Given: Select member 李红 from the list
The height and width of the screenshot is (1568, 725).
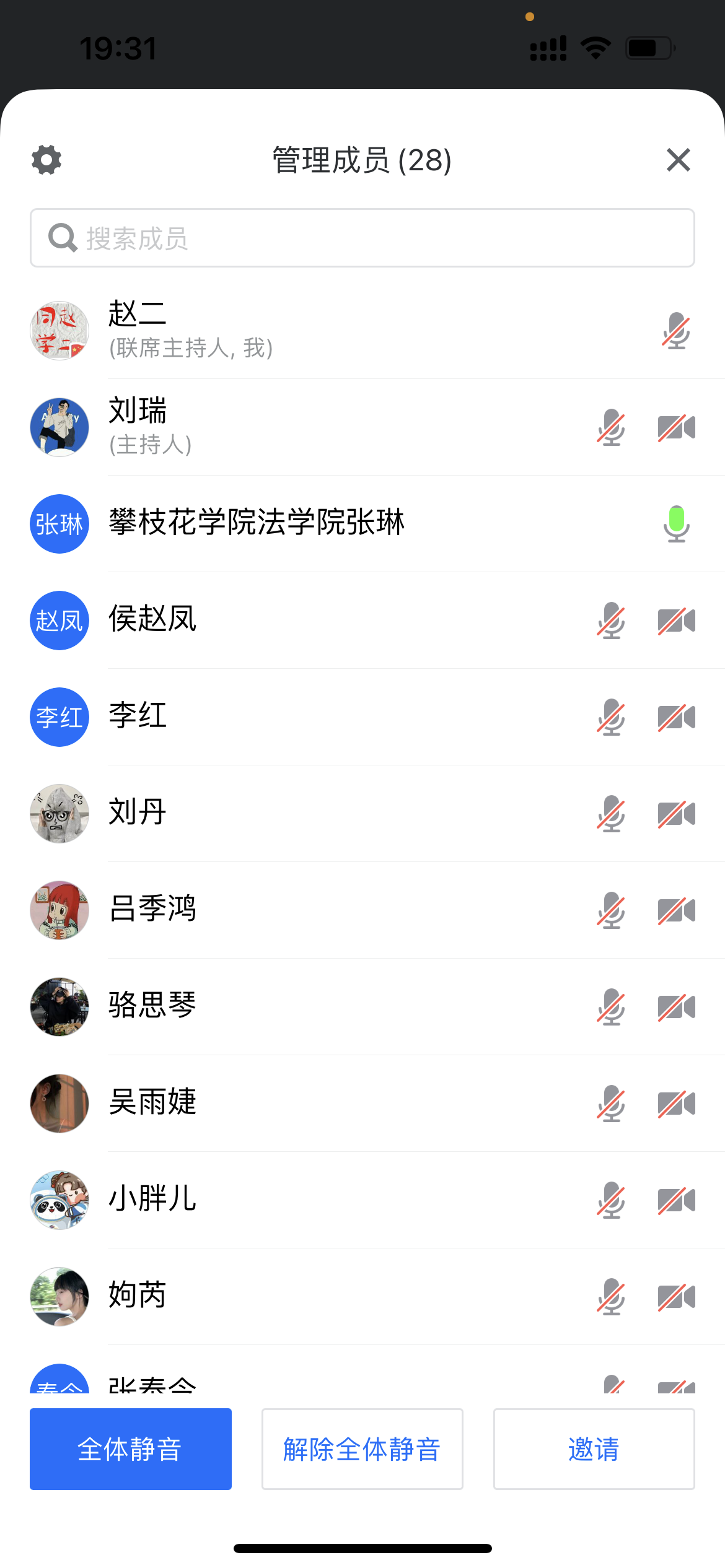Looking at the screenshot, I should (138, 716).
